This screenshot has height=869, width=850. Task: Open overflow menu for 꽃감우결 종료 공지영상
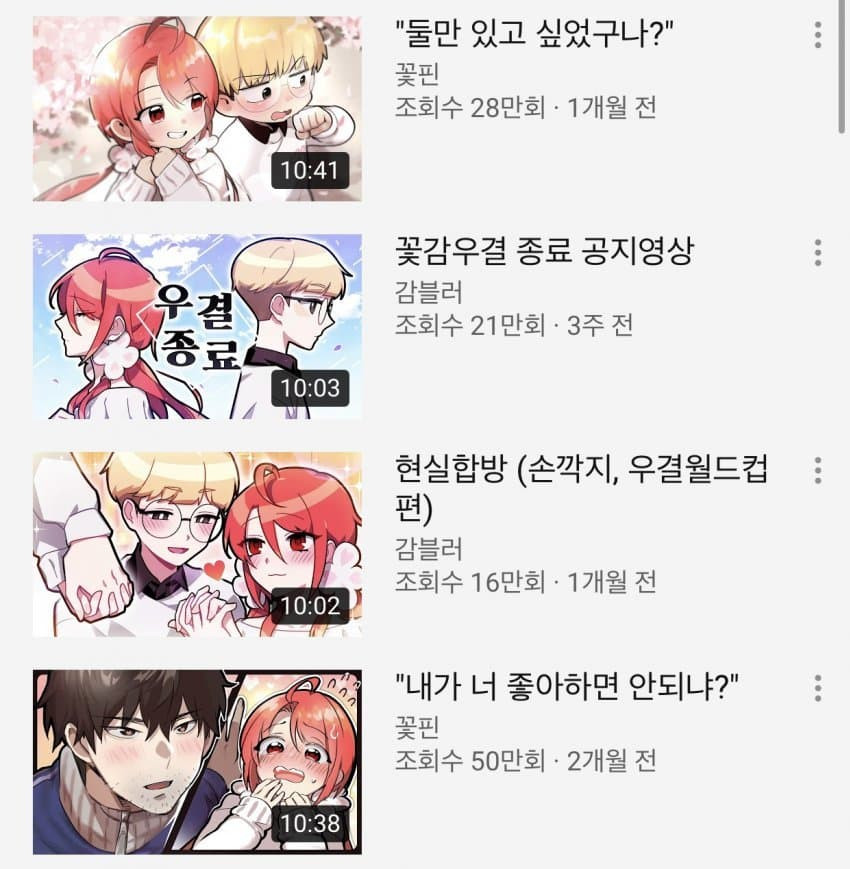click(x=818, y=252)
